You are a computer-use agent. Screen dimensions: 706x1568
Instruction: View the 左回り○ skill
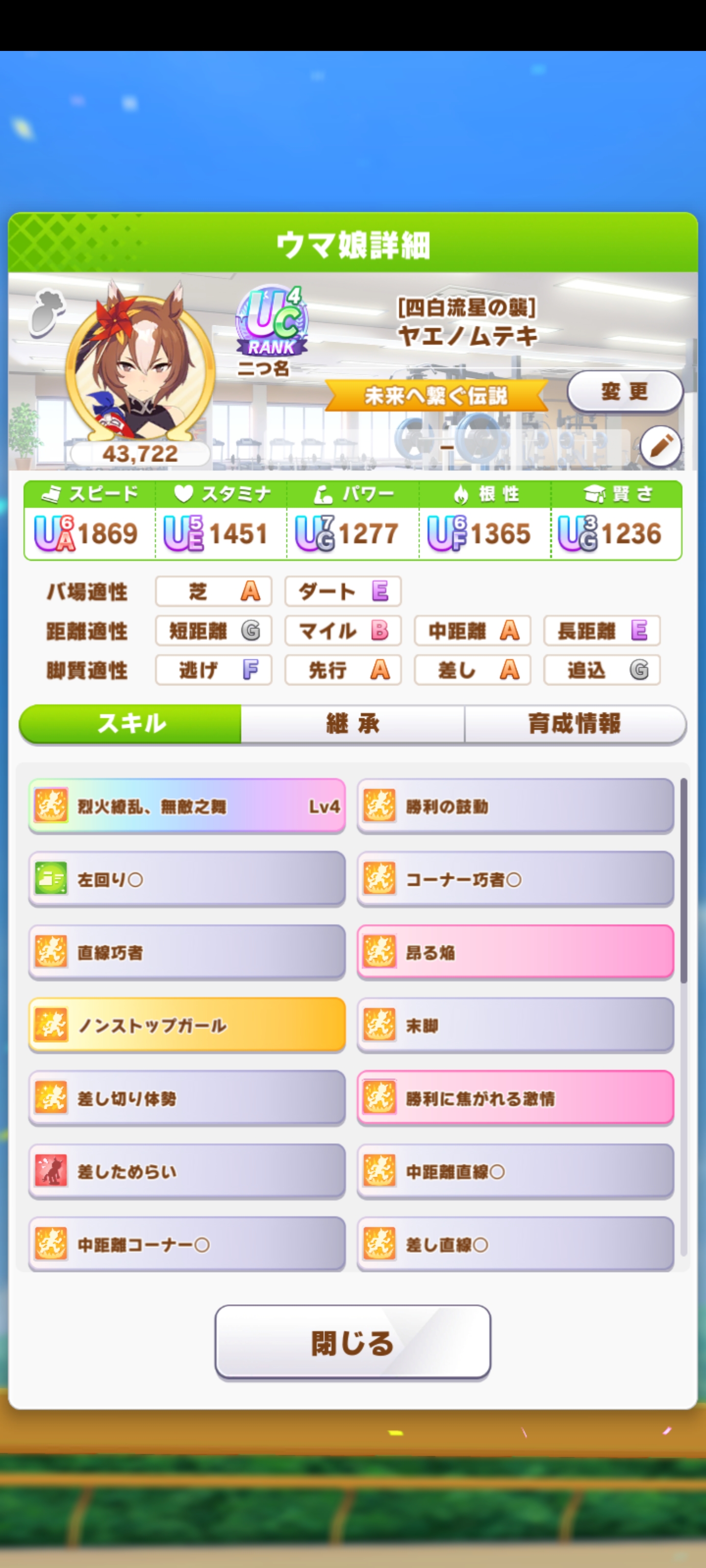[x=187, y=880]
